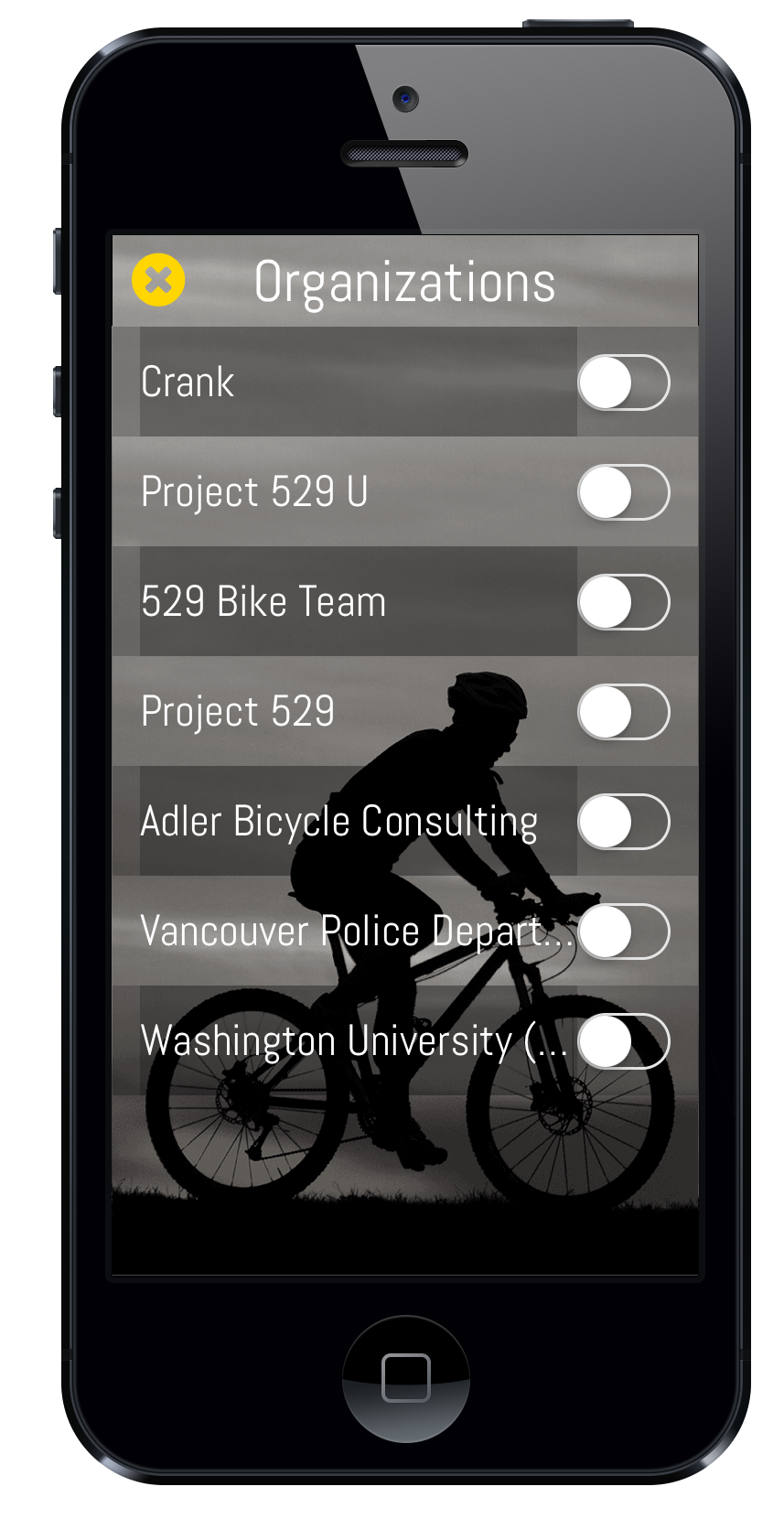784x1519 pixels.
Task: Enable the Adler Bicycle Consulting toggle
Action: click(x=623, y=822)
